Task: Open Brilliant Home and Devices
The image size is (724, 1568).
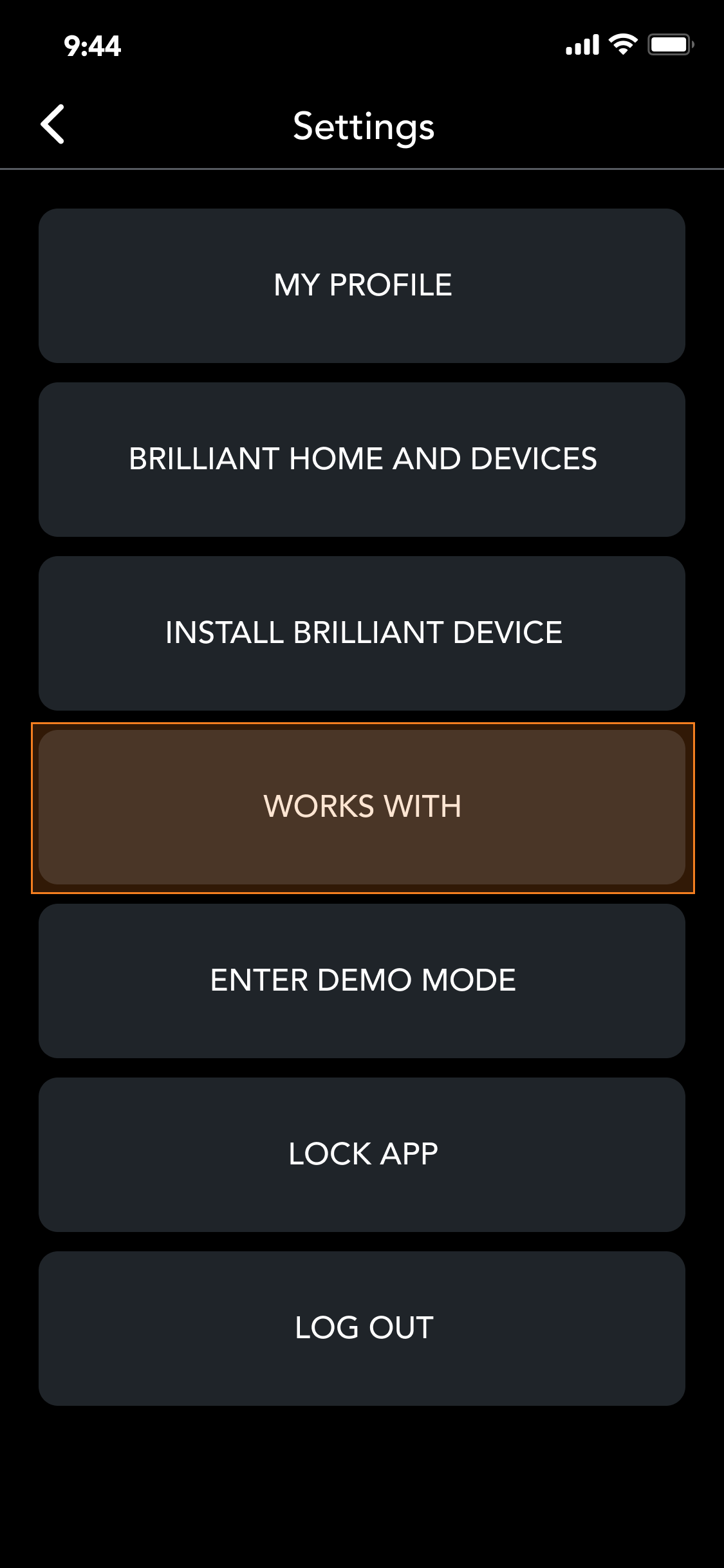Action: pyautogui.click(x=362, y=460)
